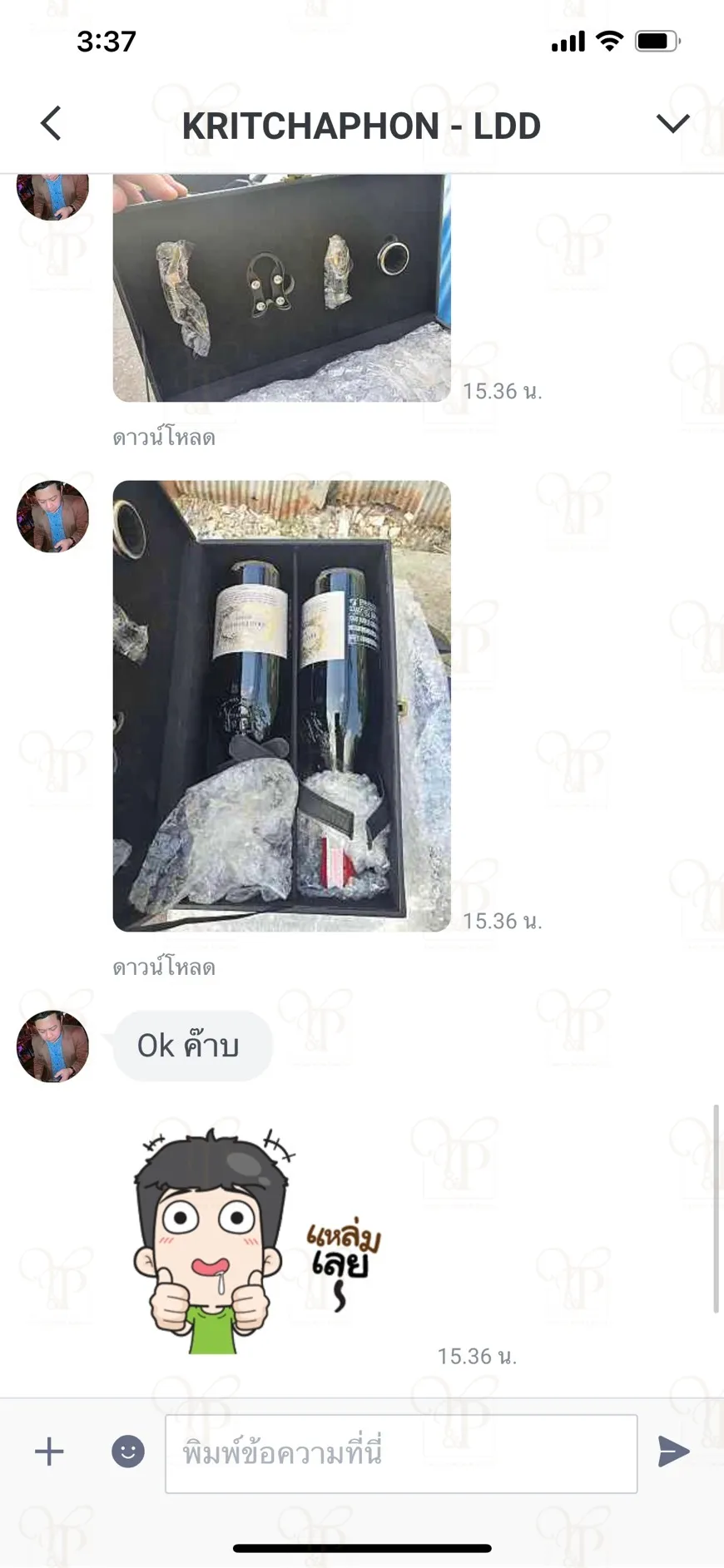Open the wine bottles photo

(281, 705)
